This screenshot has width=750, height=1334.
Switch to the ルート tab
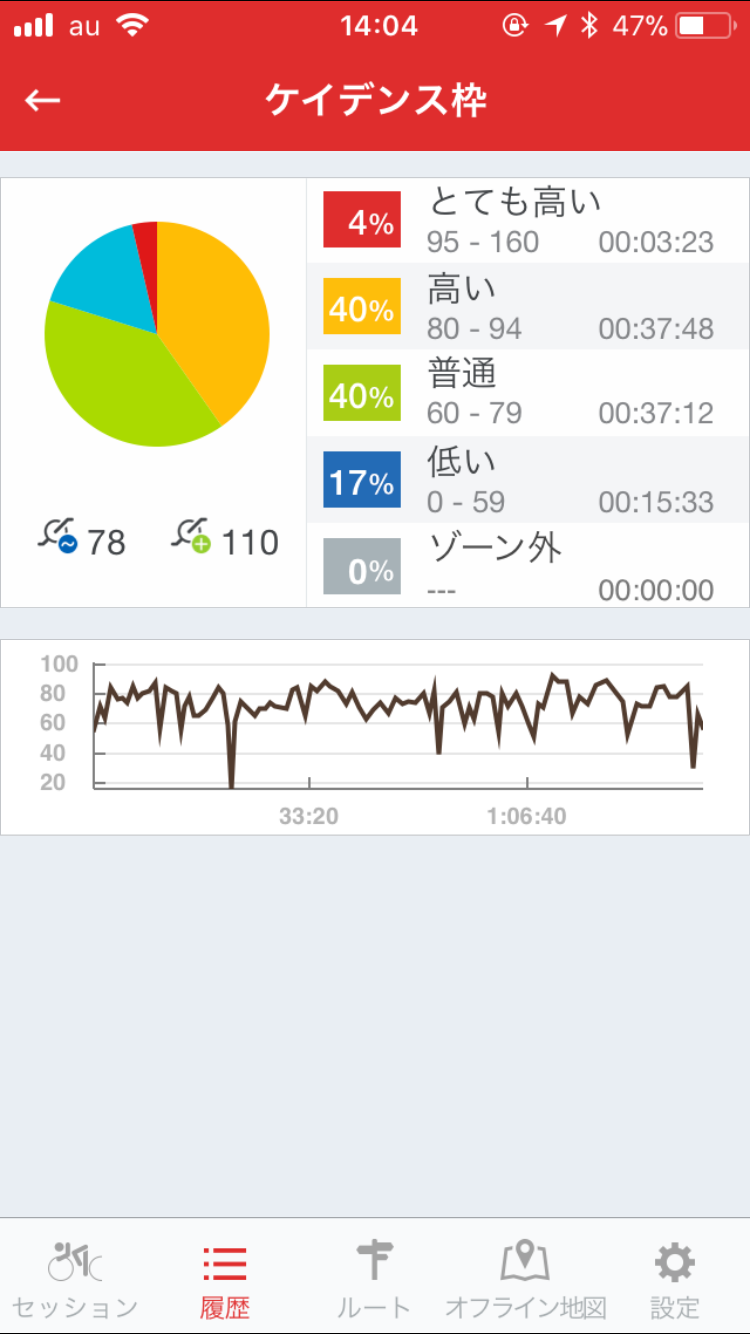click(x=374, y=1278)
